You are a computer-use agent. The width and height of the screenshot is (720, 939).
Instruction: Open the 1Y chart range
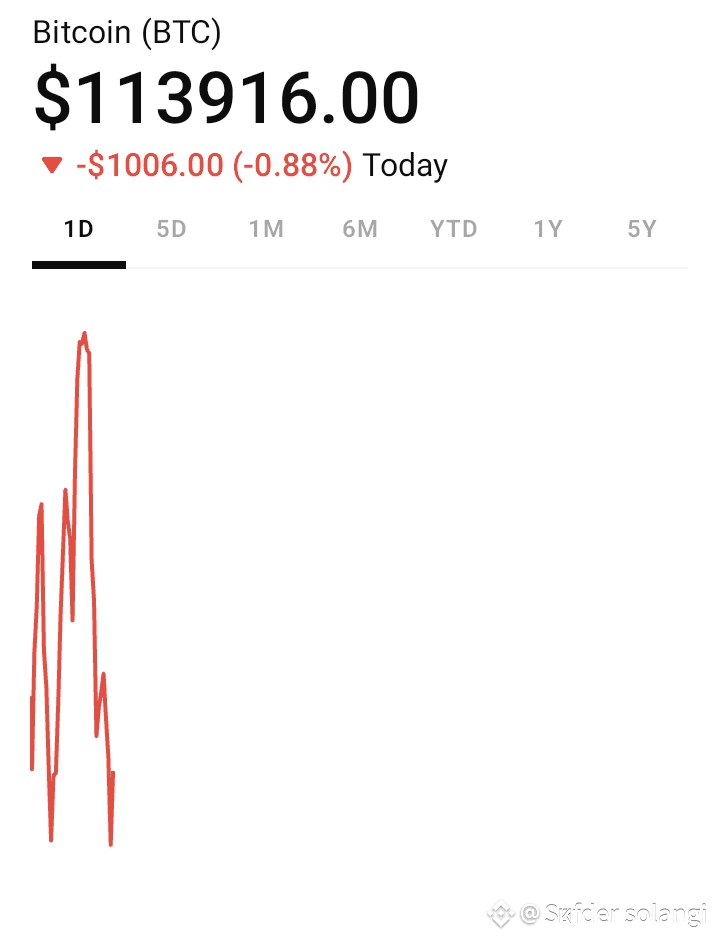(x=548, y=230)
